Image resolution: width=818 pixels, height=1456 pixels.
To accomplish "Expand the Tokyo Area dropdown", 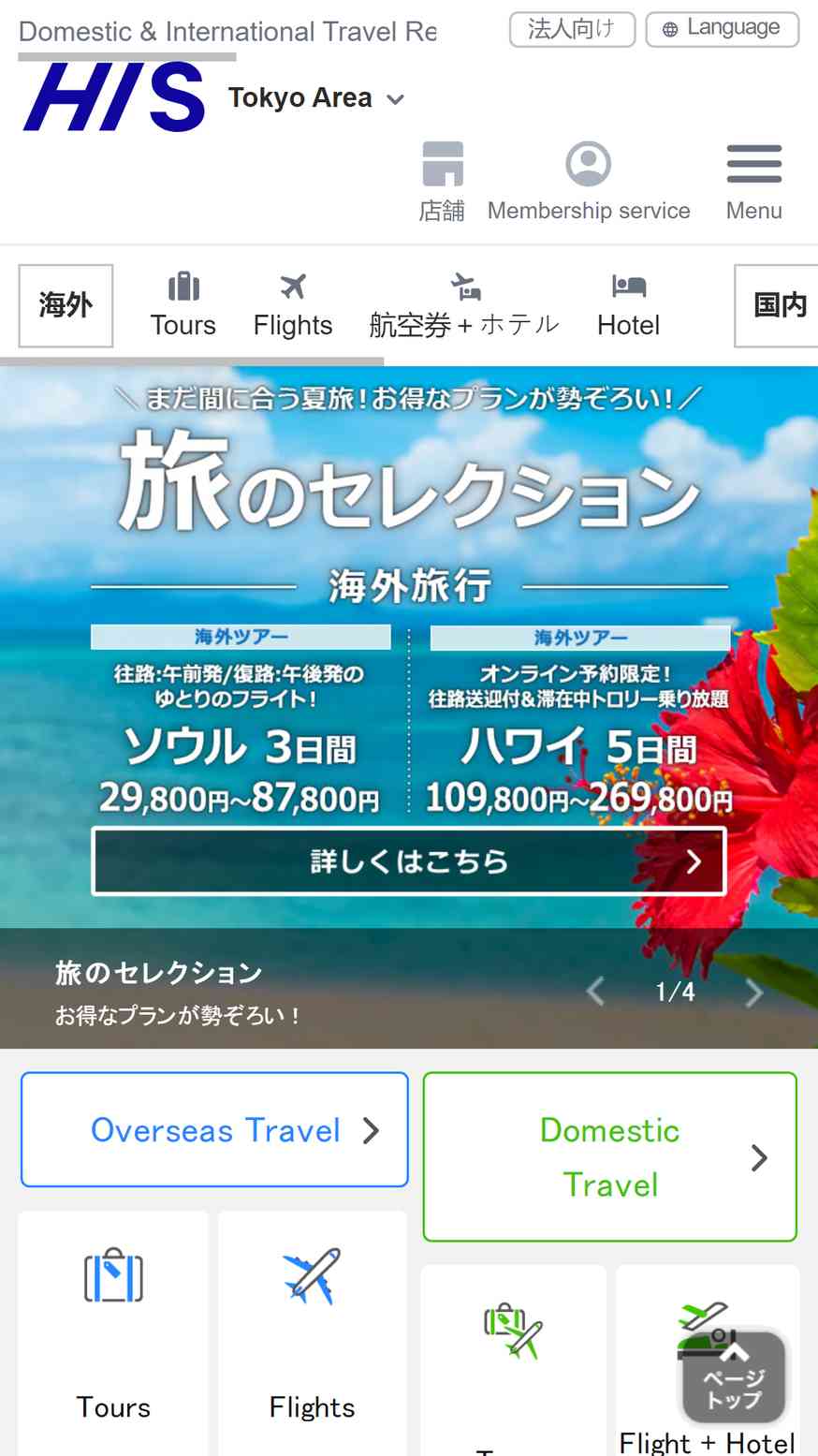I will click(316, 98).
